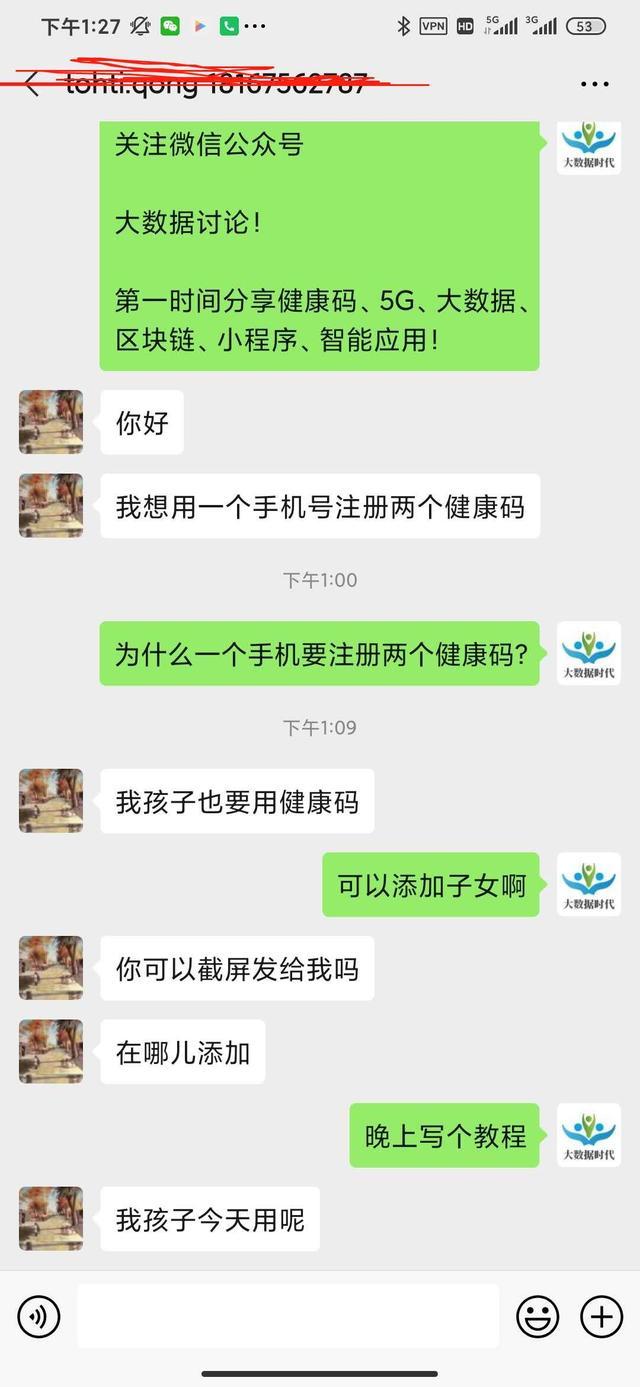Open the emoji picker

coord(537,1317)
